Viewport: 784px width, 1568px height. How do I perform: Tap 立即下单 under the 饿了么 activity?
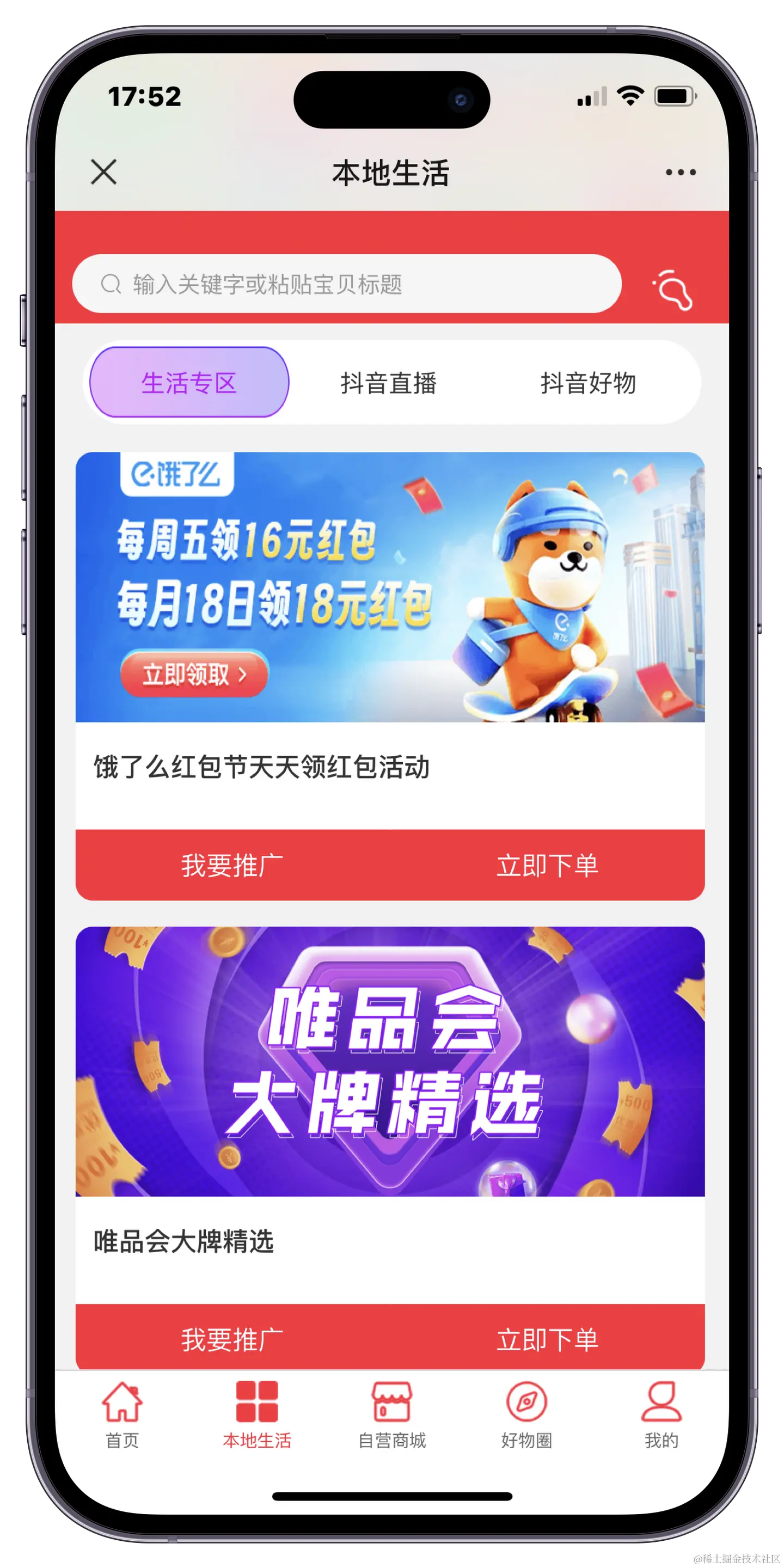point(547,865)
